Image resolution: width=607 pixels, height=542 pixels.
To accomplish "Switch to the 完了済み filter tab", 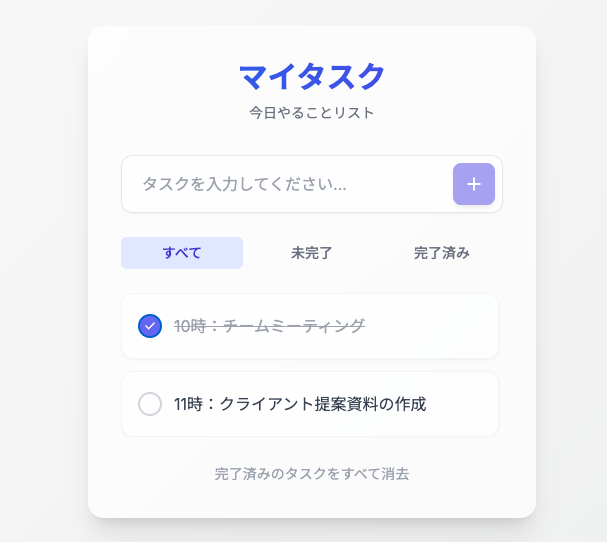I will click(441, 253).
